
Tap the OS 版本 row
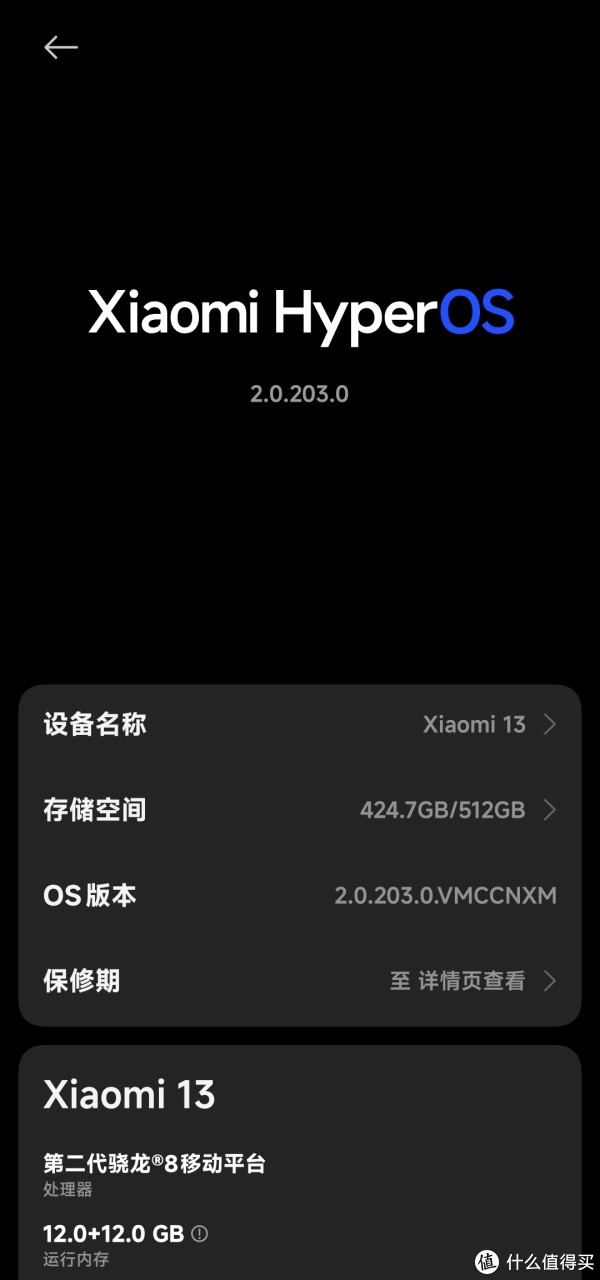(300, 895)
